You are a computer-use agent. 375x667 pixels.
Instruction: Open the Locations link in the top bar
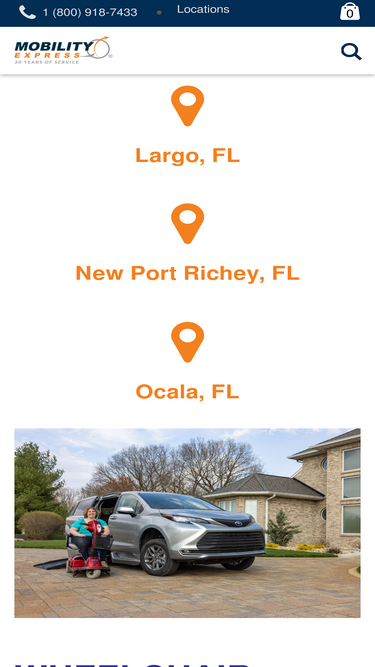[203, 9]
